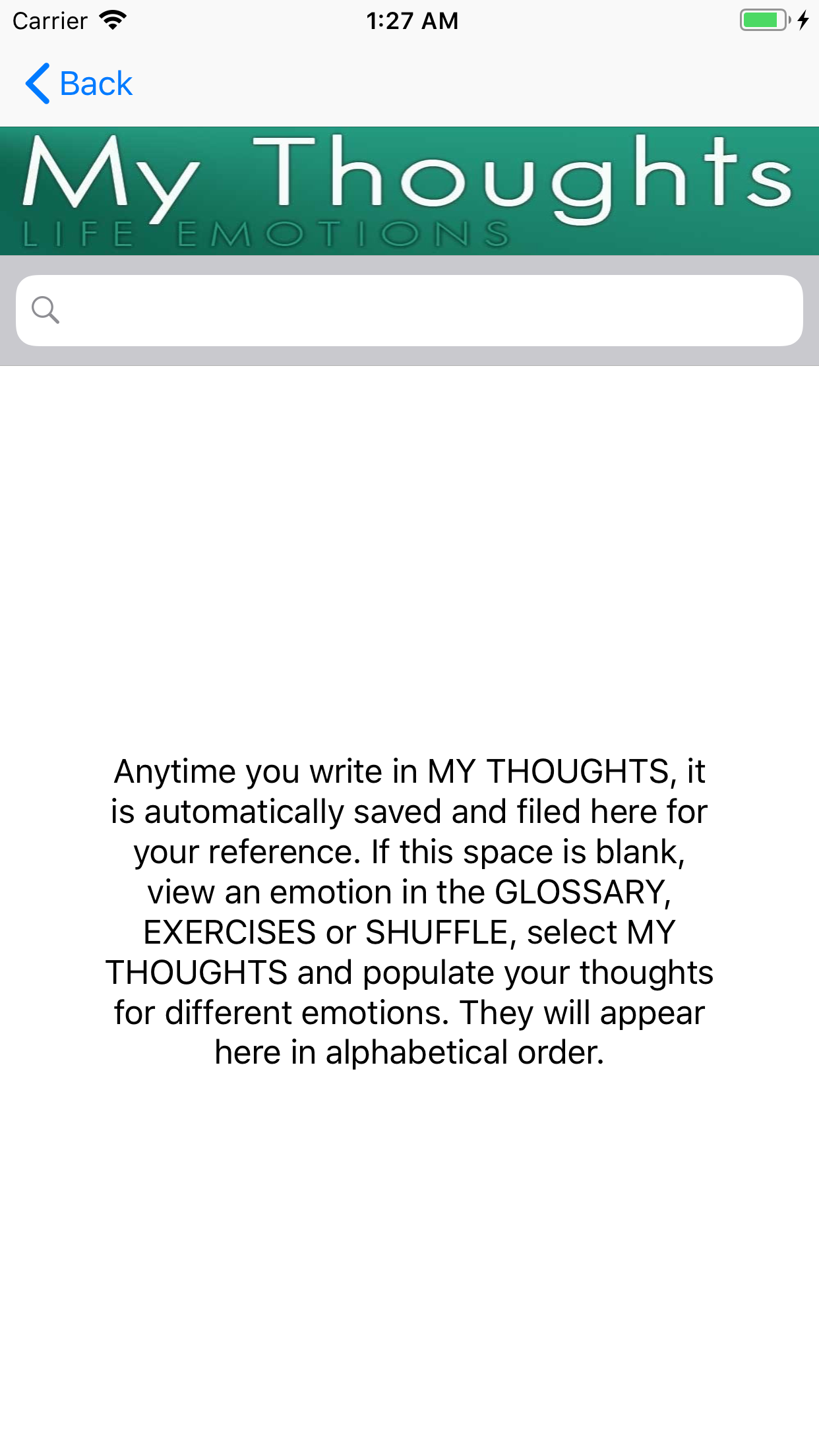Select the My Thoughts screen title
This screenshot has height=1456, width=819.
pos(409,178)
